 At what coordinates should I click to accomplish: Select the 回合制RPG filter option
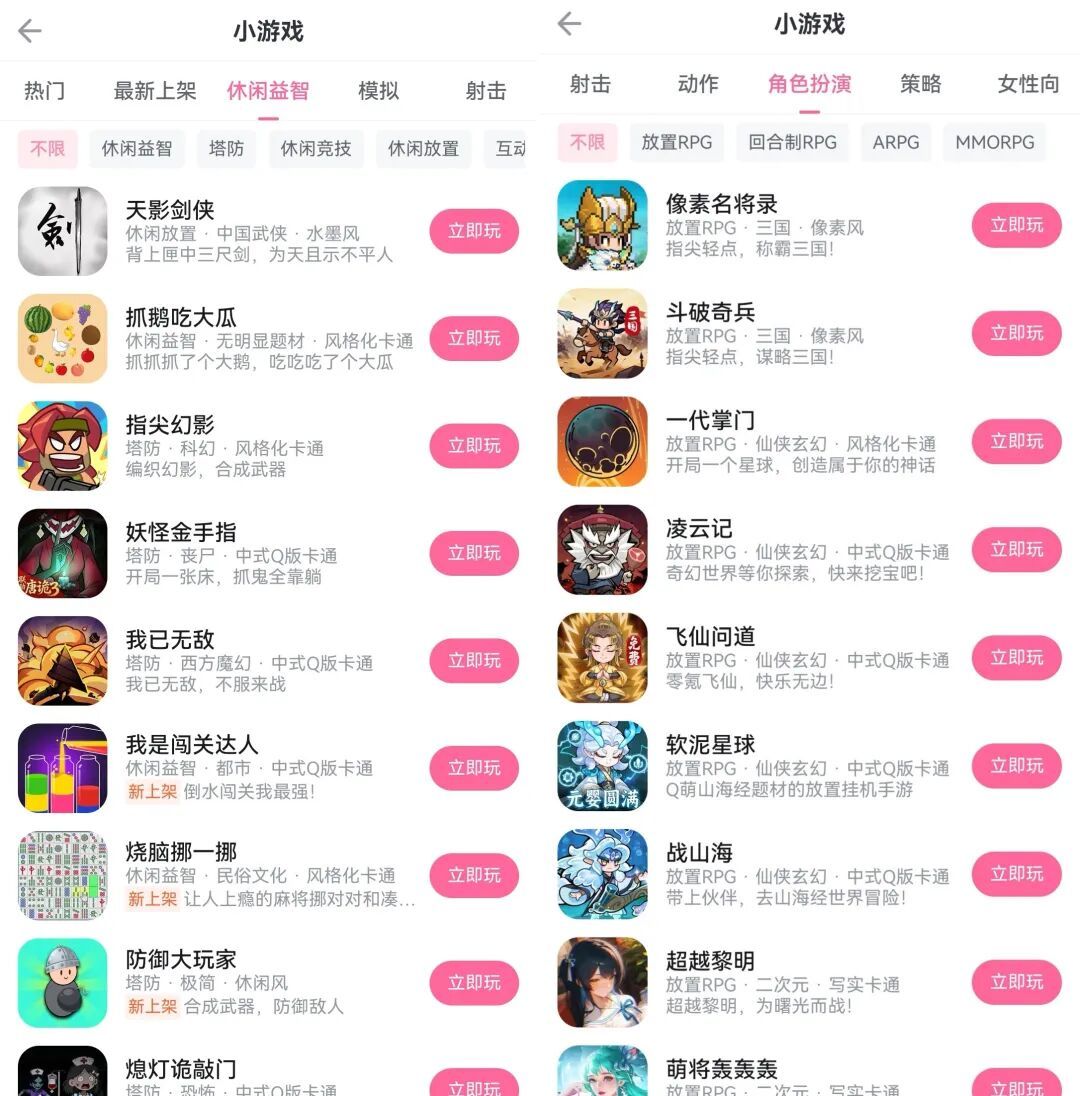(793, 142)
